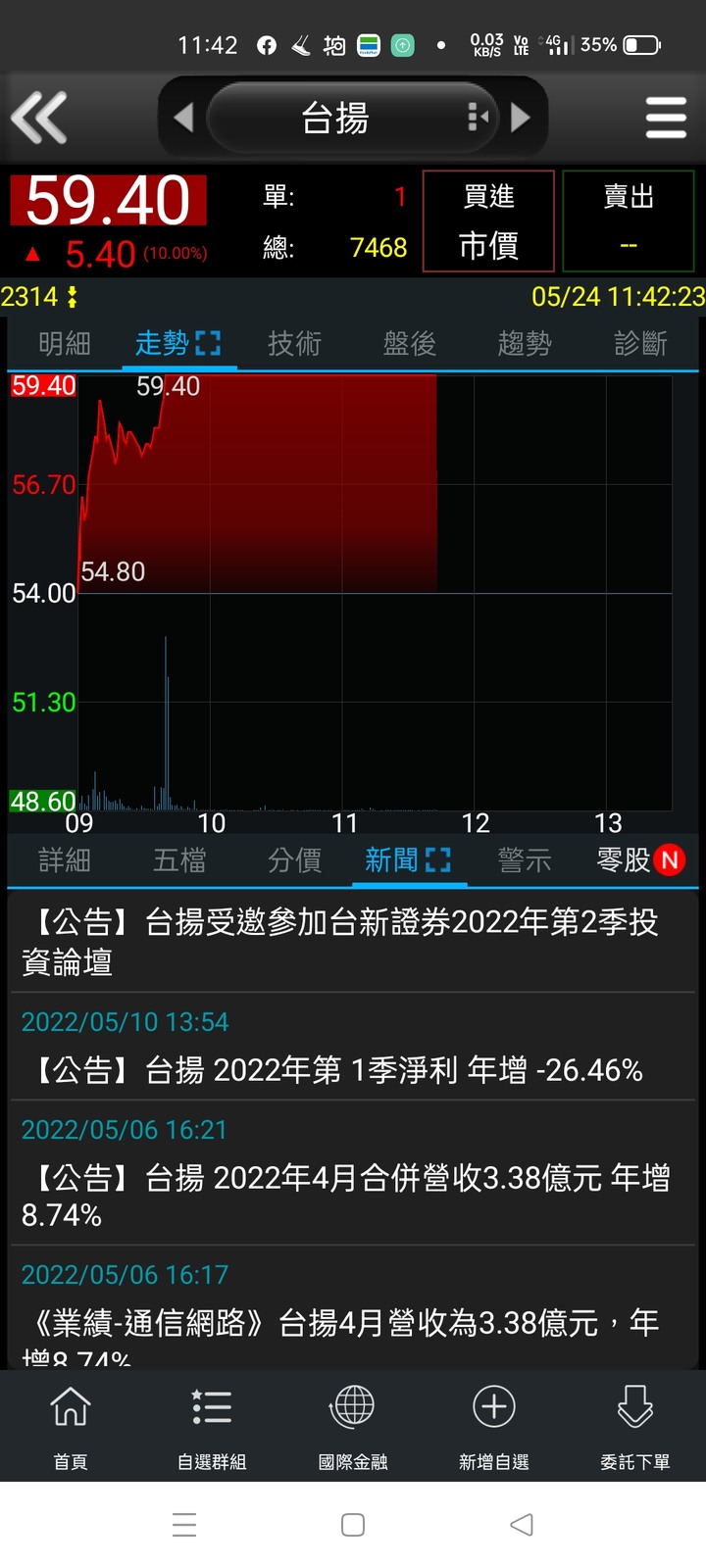
Task: Open the hamburger menu
Action: [x=666, y=118]
